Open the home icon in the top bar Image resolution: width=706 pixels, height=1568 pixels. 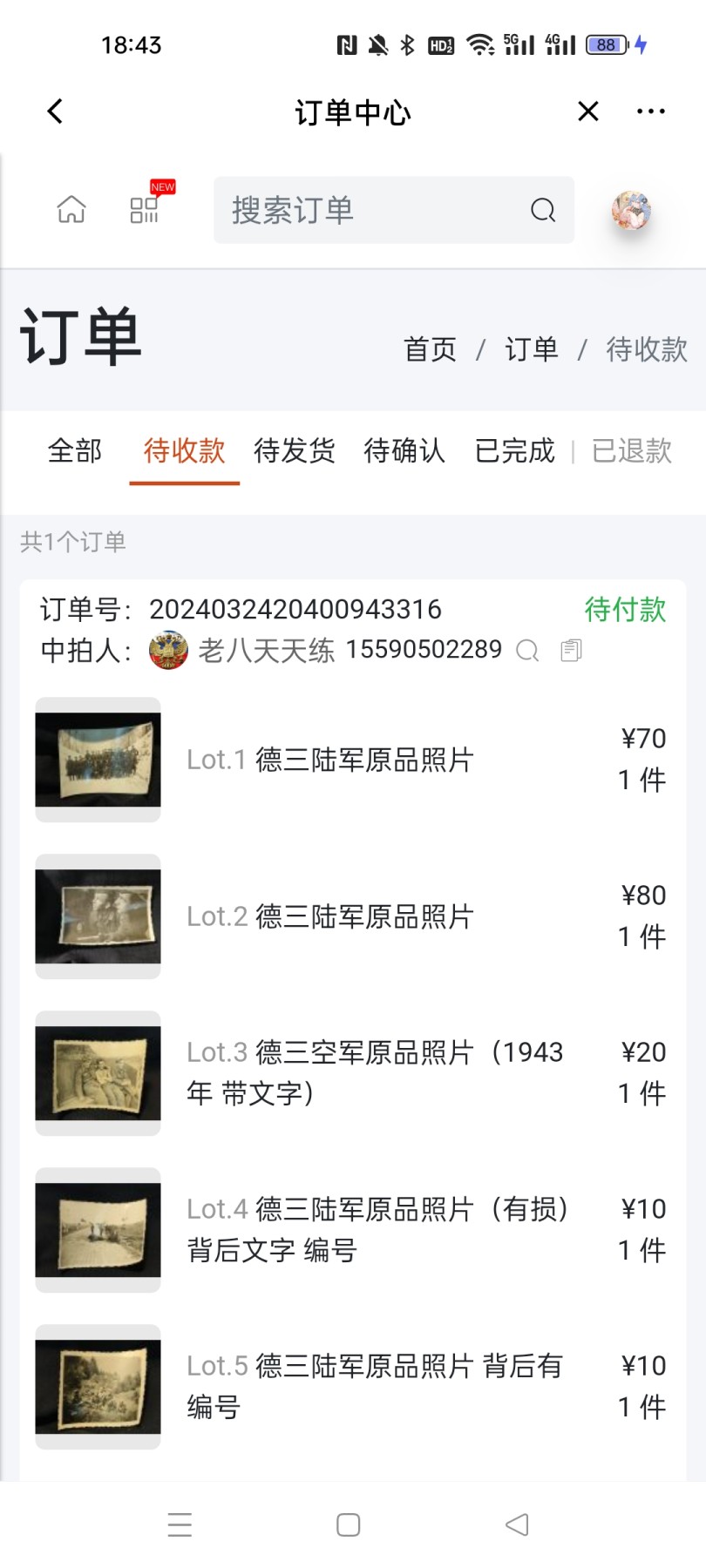(71, 210)
